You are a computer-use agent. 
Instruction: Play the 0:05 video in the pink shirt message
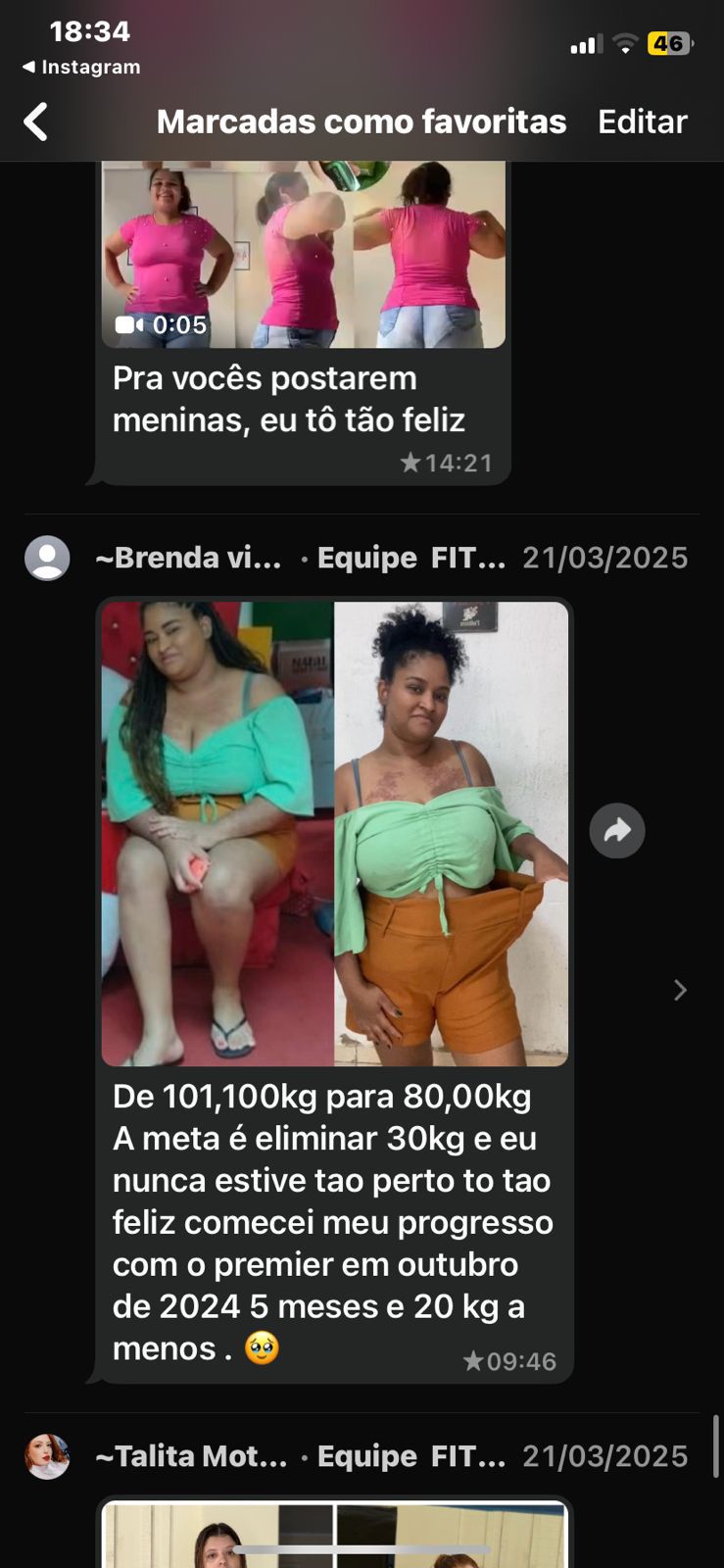(304, 255)
